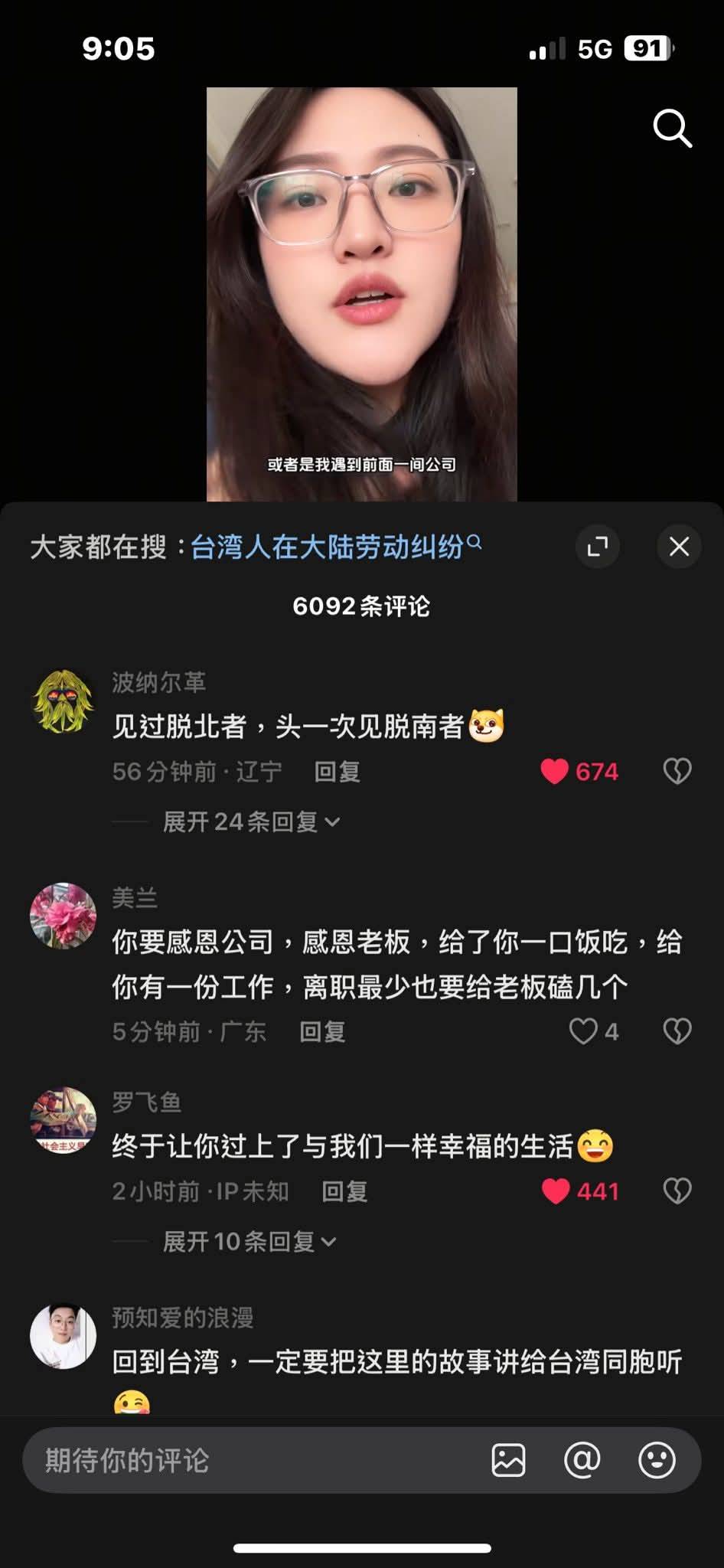Screen dimensions: 724x1568
Task: Attach an image to your comment
Action: click(508, 1460)
